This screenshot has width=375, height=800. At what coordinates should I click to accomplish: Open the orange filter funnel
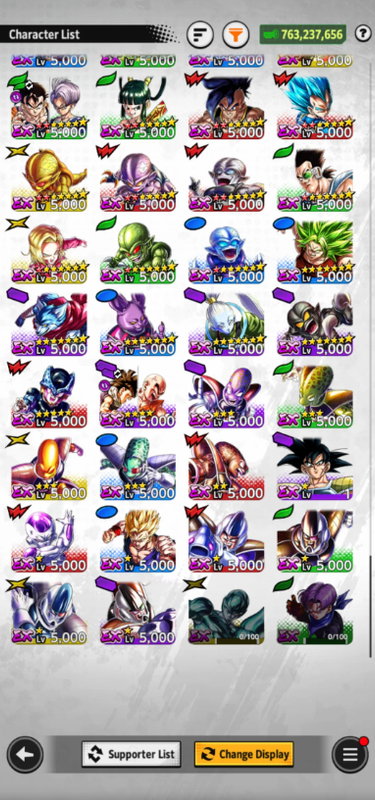tap(236, 35)
